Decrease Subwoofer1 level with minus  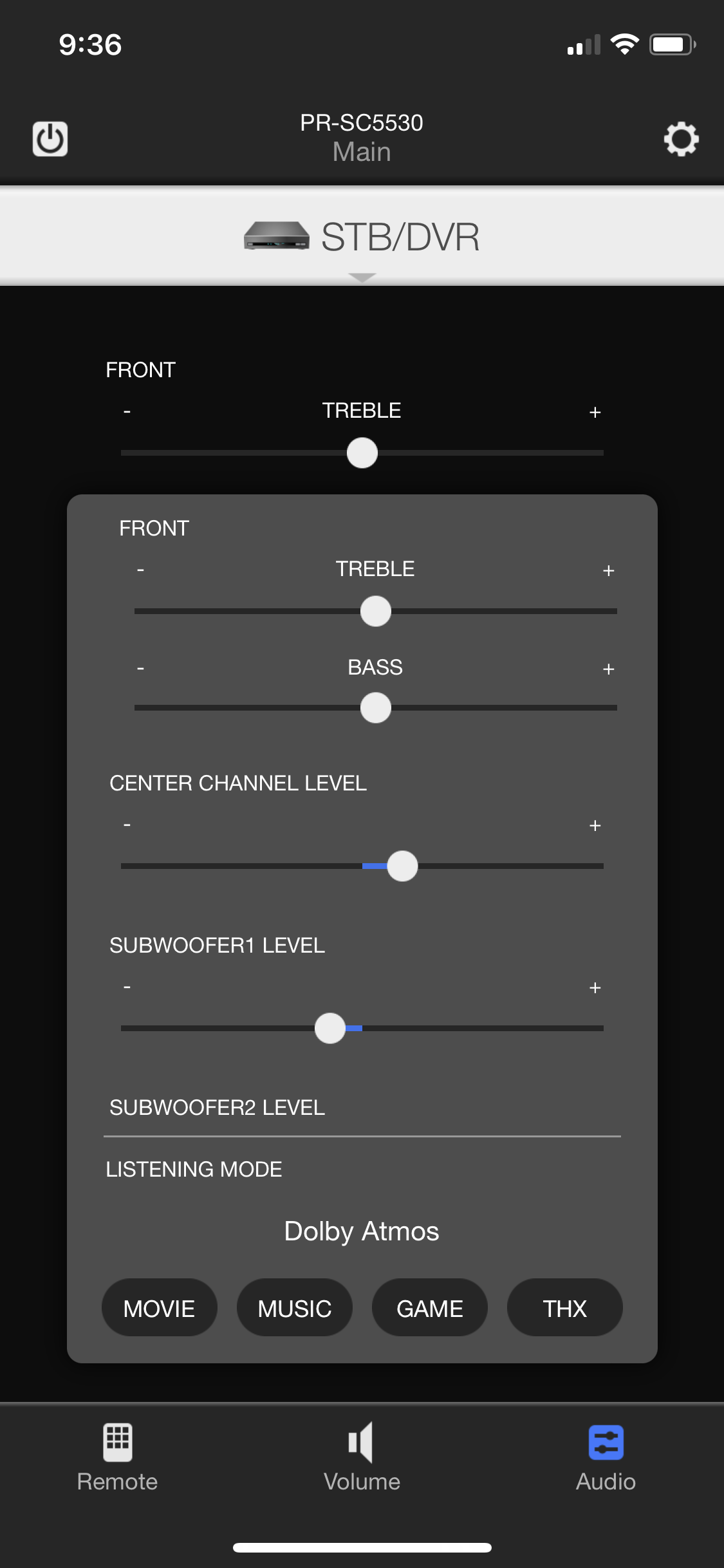[x=127, y=988]
